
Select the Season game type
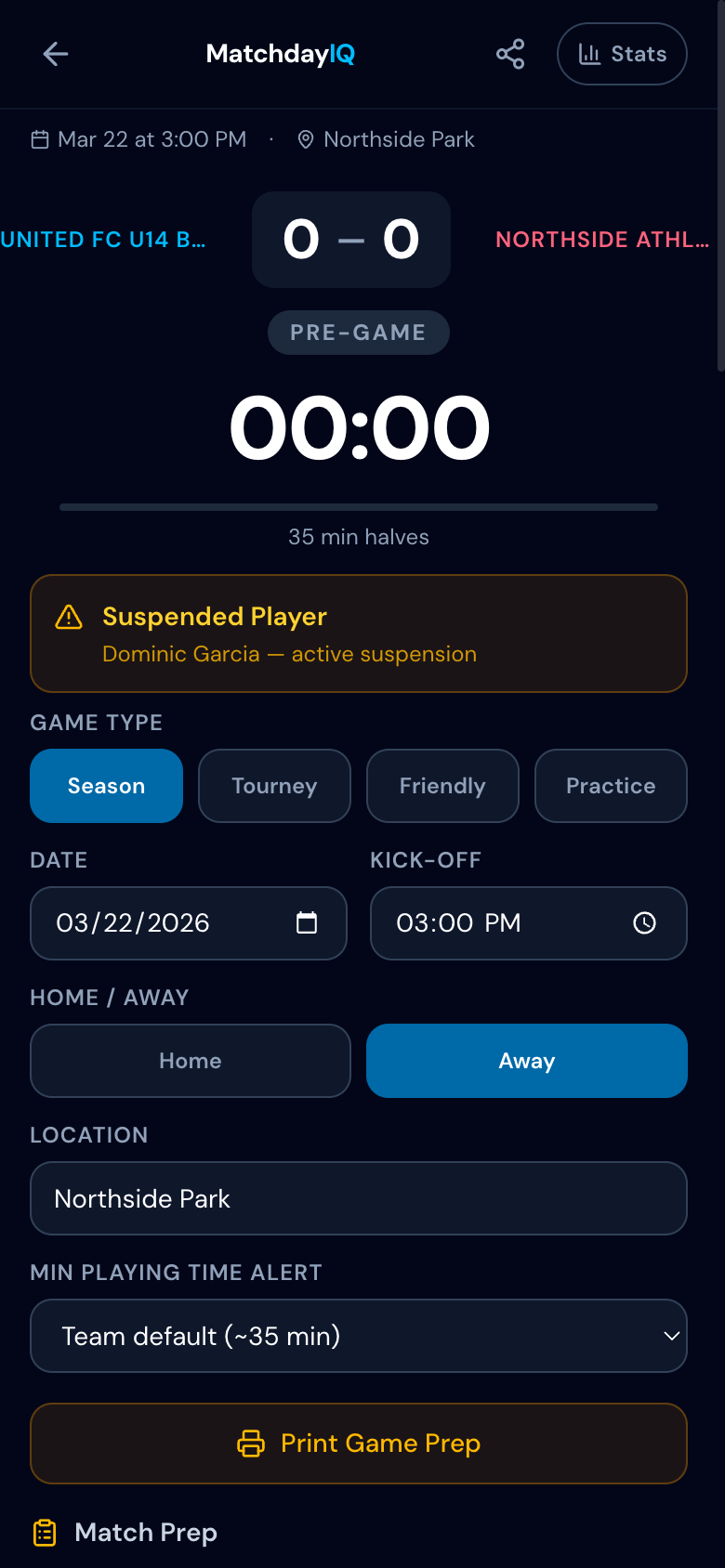[x=106, y=786]
